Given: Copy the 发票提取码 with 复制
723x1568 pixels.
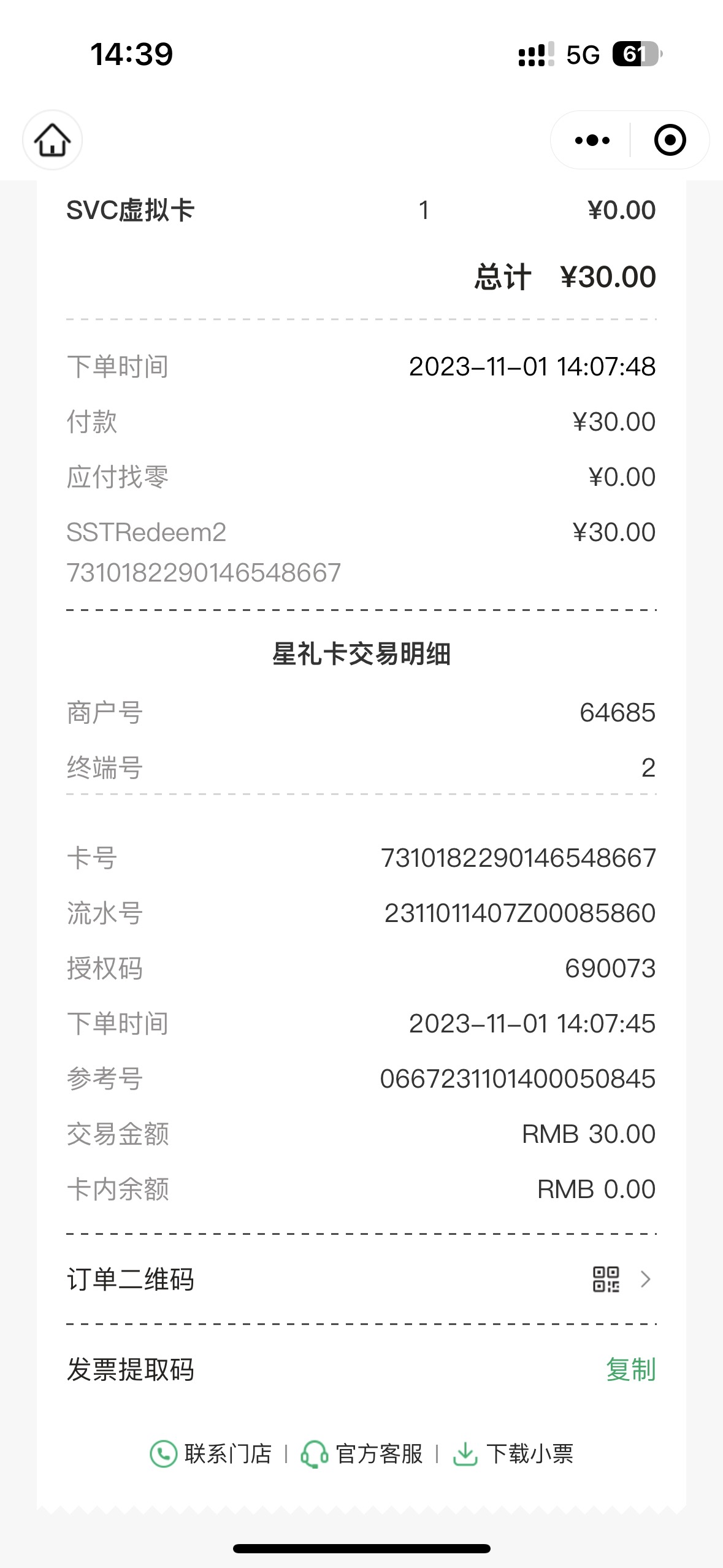Looking at the screenshot, I should pyautogui.click(x=631, y=1369).
